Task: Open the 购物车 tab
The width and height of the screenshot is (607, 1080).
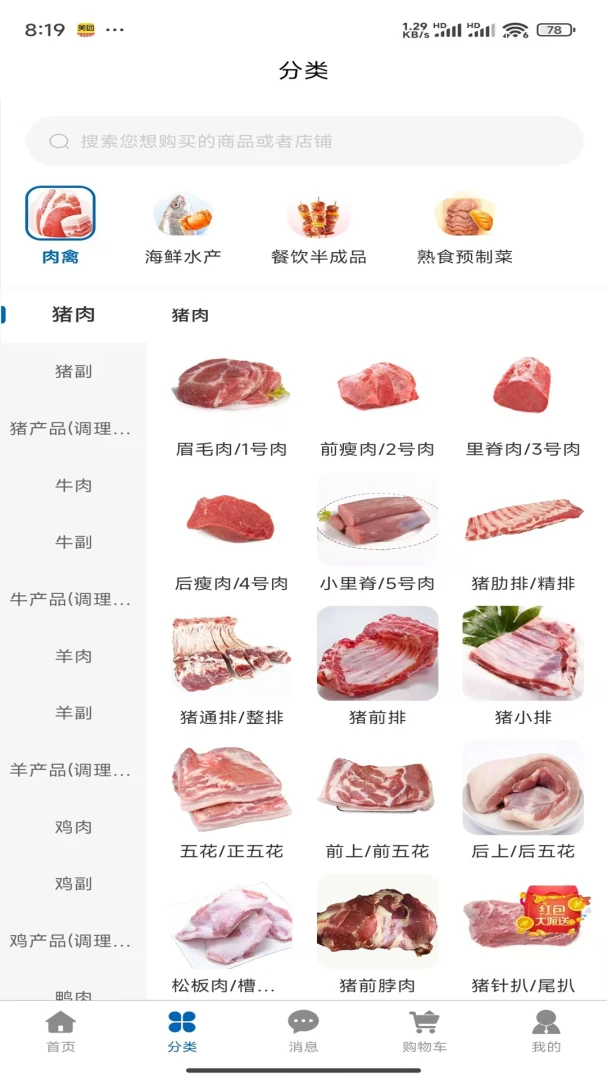Action: click(424, 1031)
